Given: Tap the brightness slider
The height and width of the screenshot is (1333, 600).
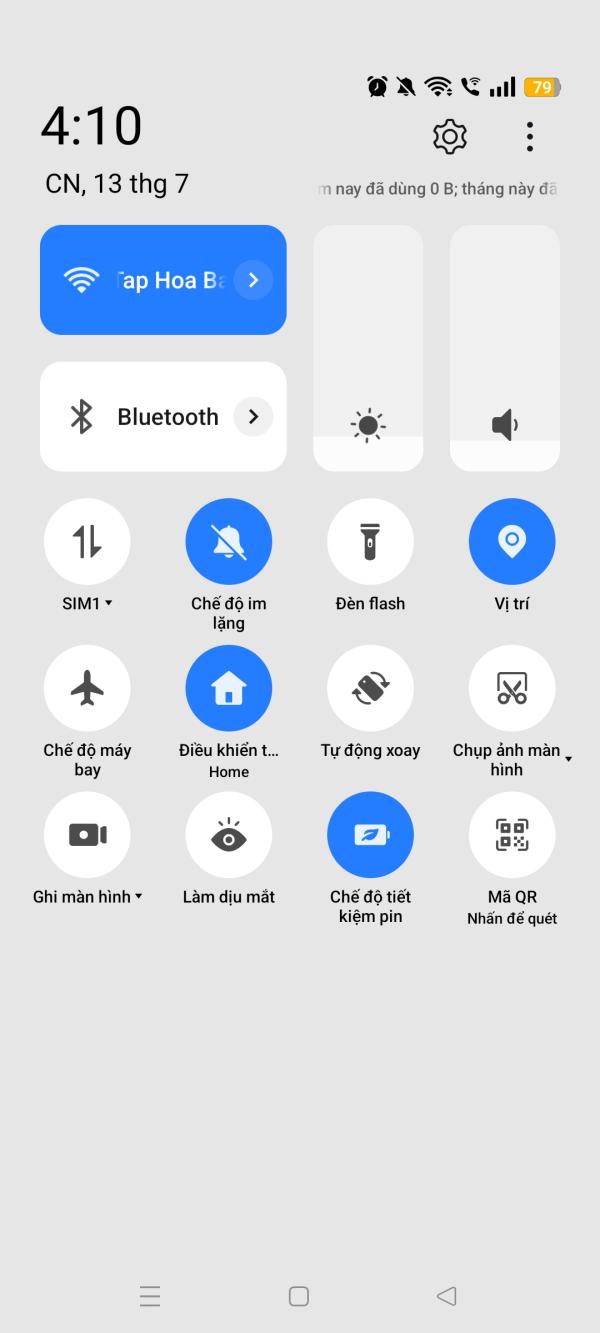Looking at the screenshot, I should [368, 348].
